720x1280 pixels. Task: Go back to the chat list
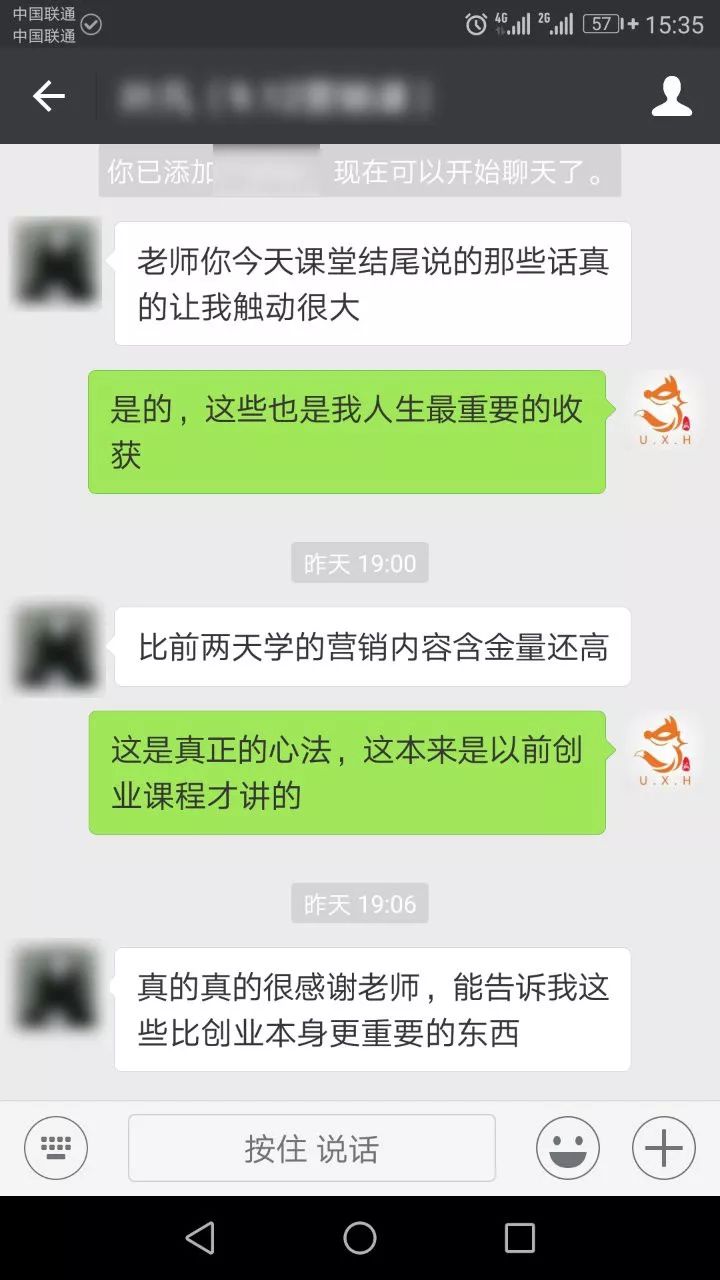pyautogui.click(x=48, y=96)
